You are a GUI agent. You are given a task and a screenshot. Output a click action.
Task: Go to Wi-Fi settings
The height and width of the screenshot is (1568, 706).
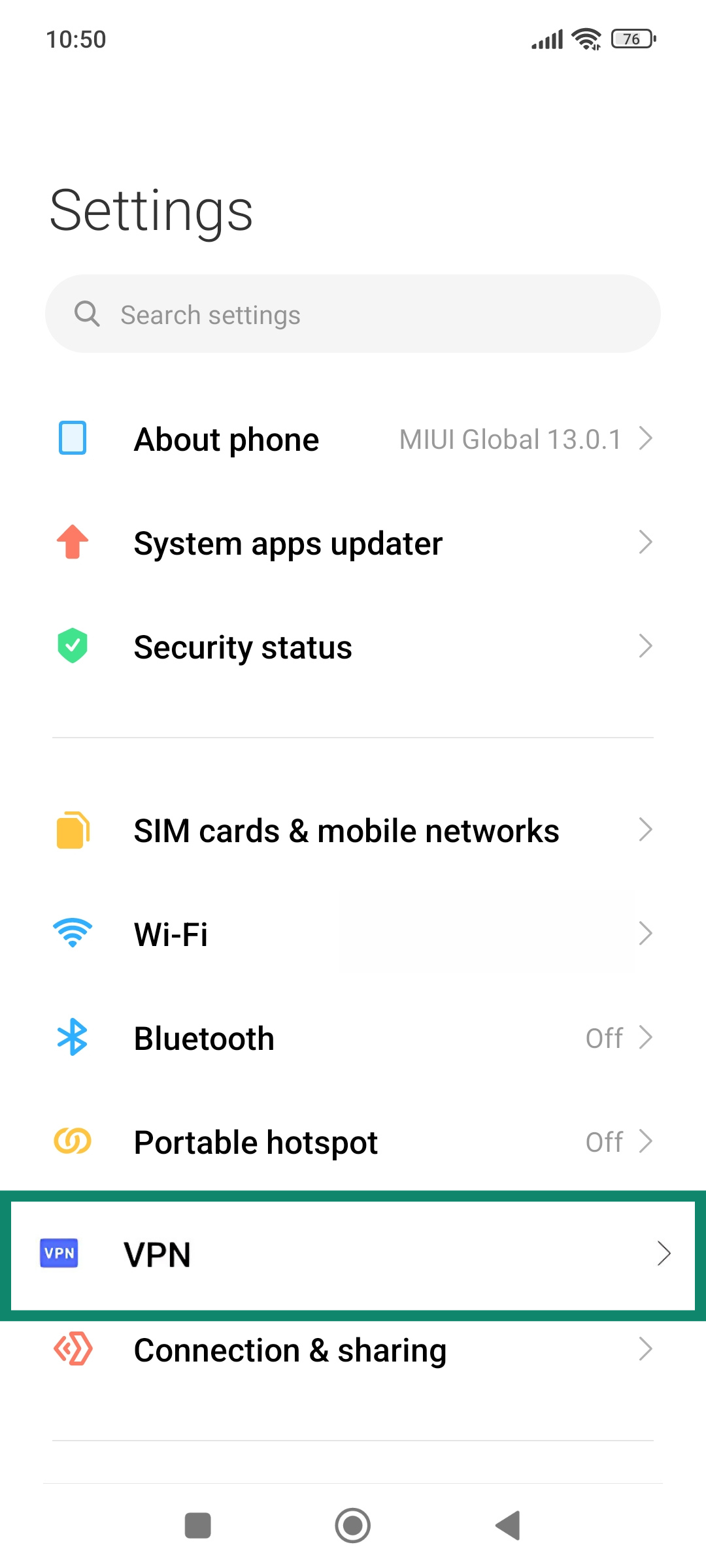click(x=353, y=934)
